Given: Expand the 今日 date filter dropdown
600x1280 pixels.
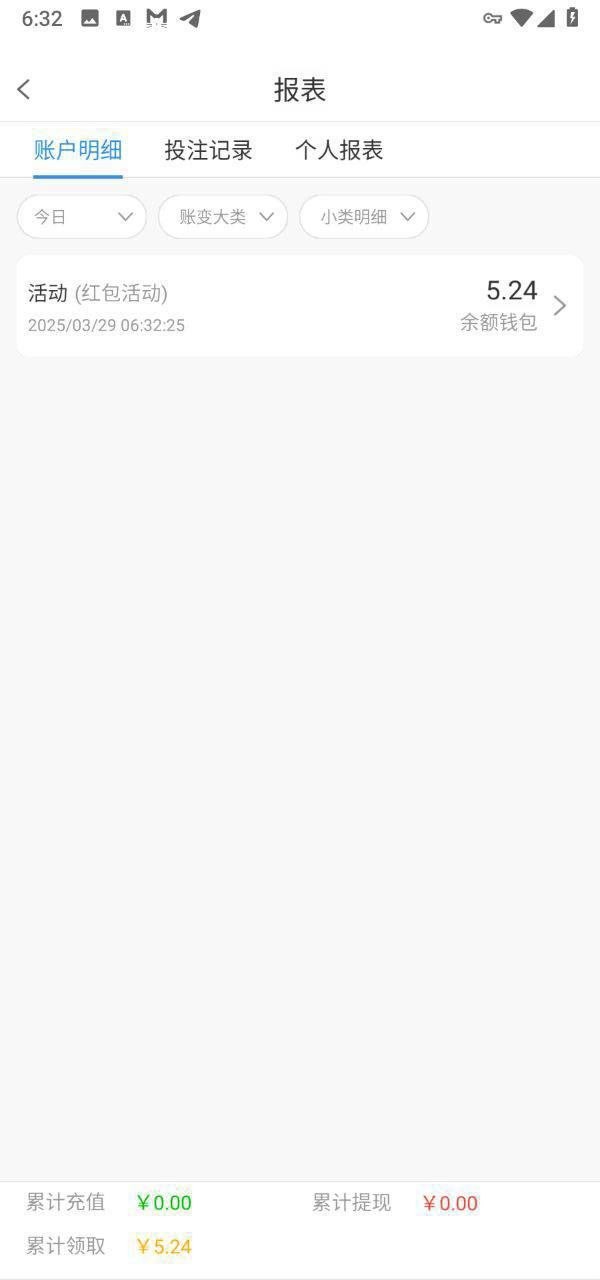Looking at the screenshot, I should 82,217.
